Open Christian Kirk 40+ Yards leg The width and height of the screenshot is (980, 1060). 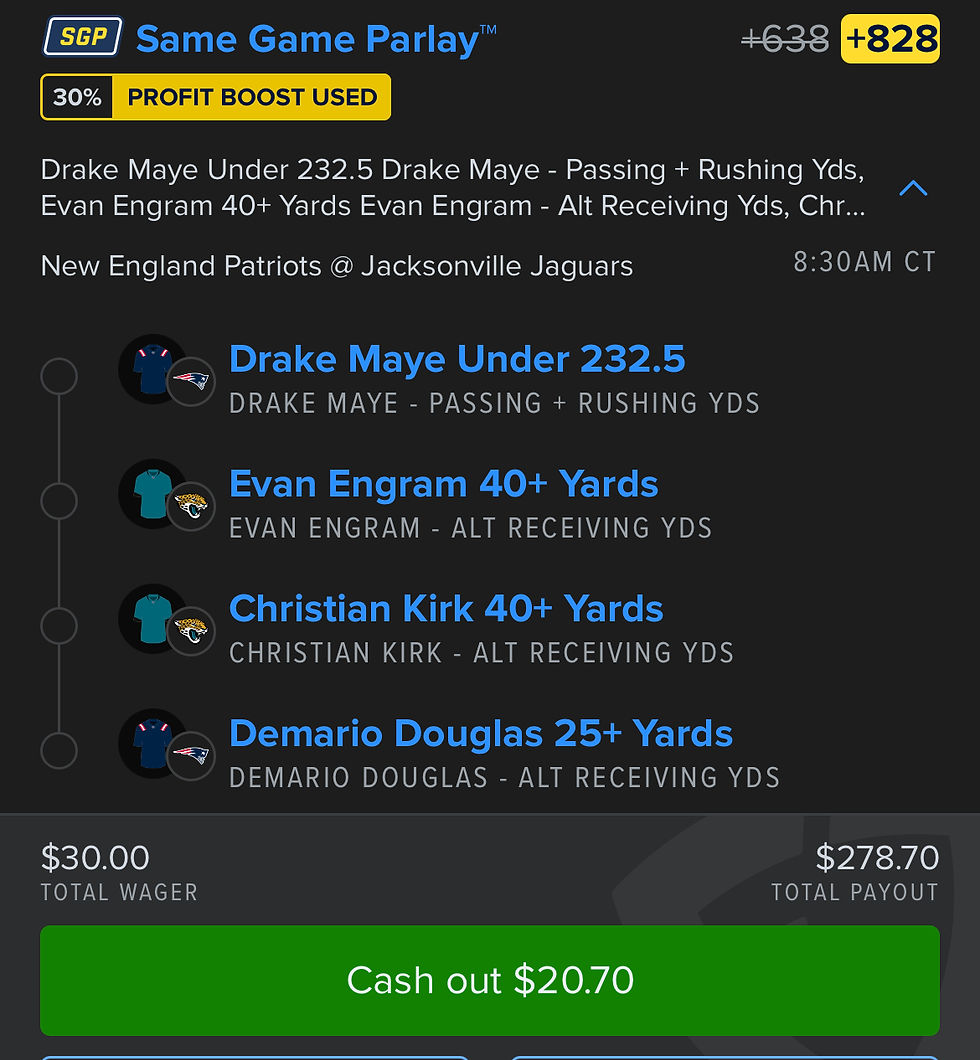tap(446, 609)
